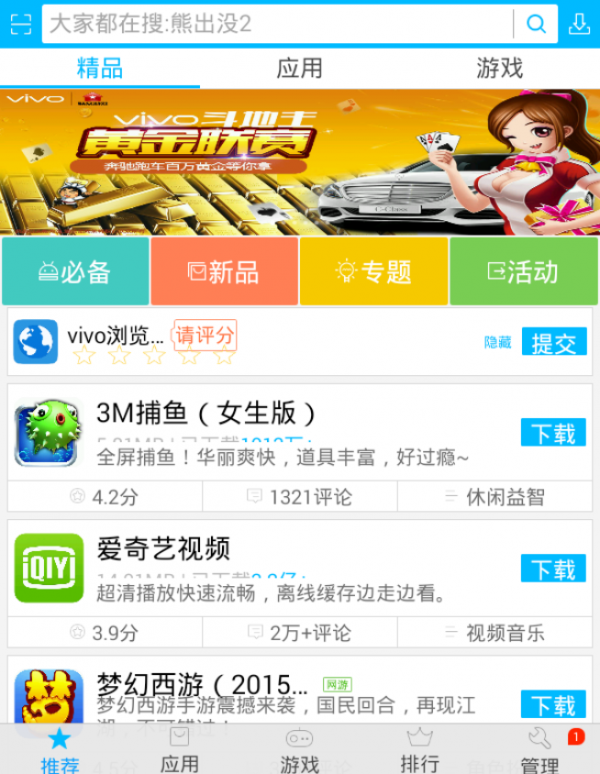Open the 新品 category
The height and width of the screenshot is (774, 600).
coord(224,271)
